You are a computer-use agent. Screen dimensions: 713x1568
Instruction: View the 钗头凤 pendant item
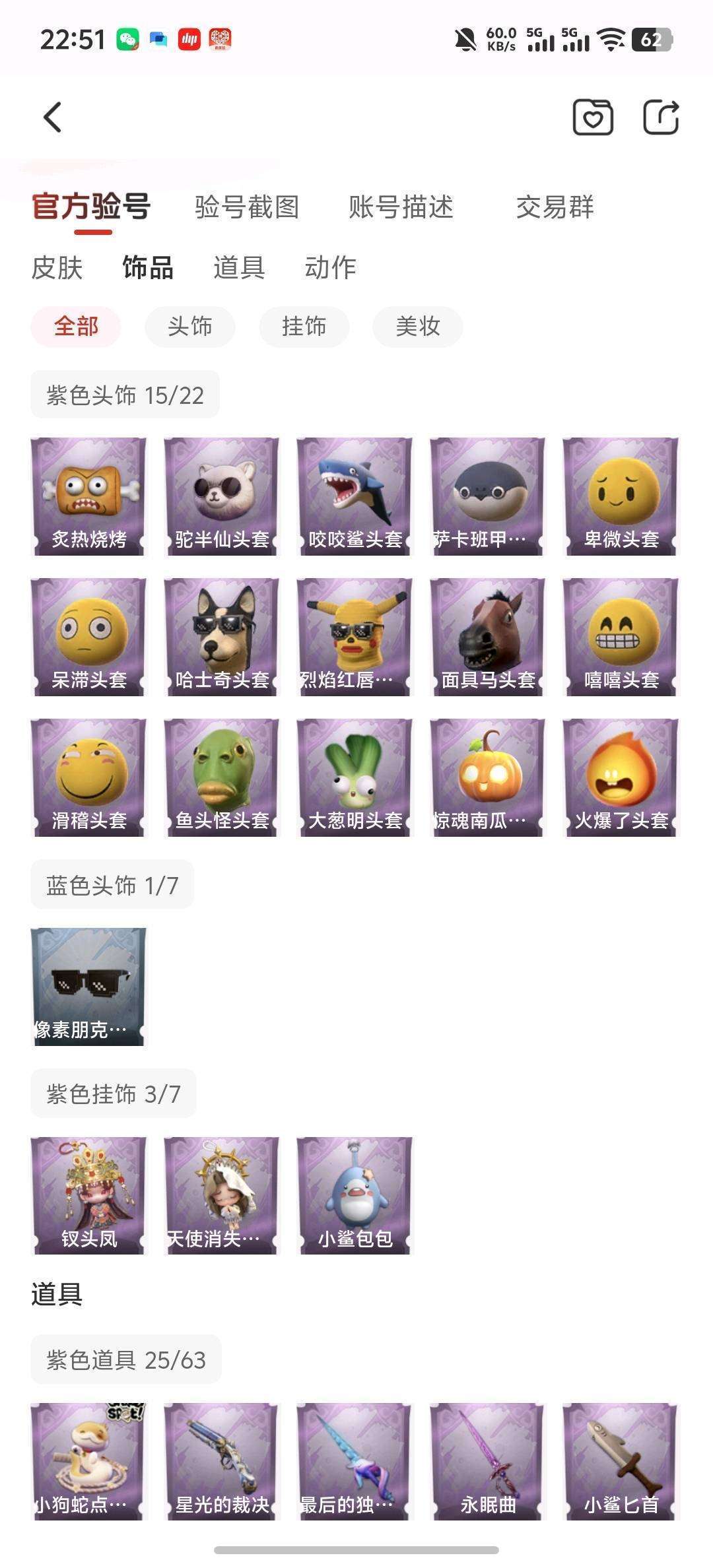pyautogui.click(x=88, y=1195)
